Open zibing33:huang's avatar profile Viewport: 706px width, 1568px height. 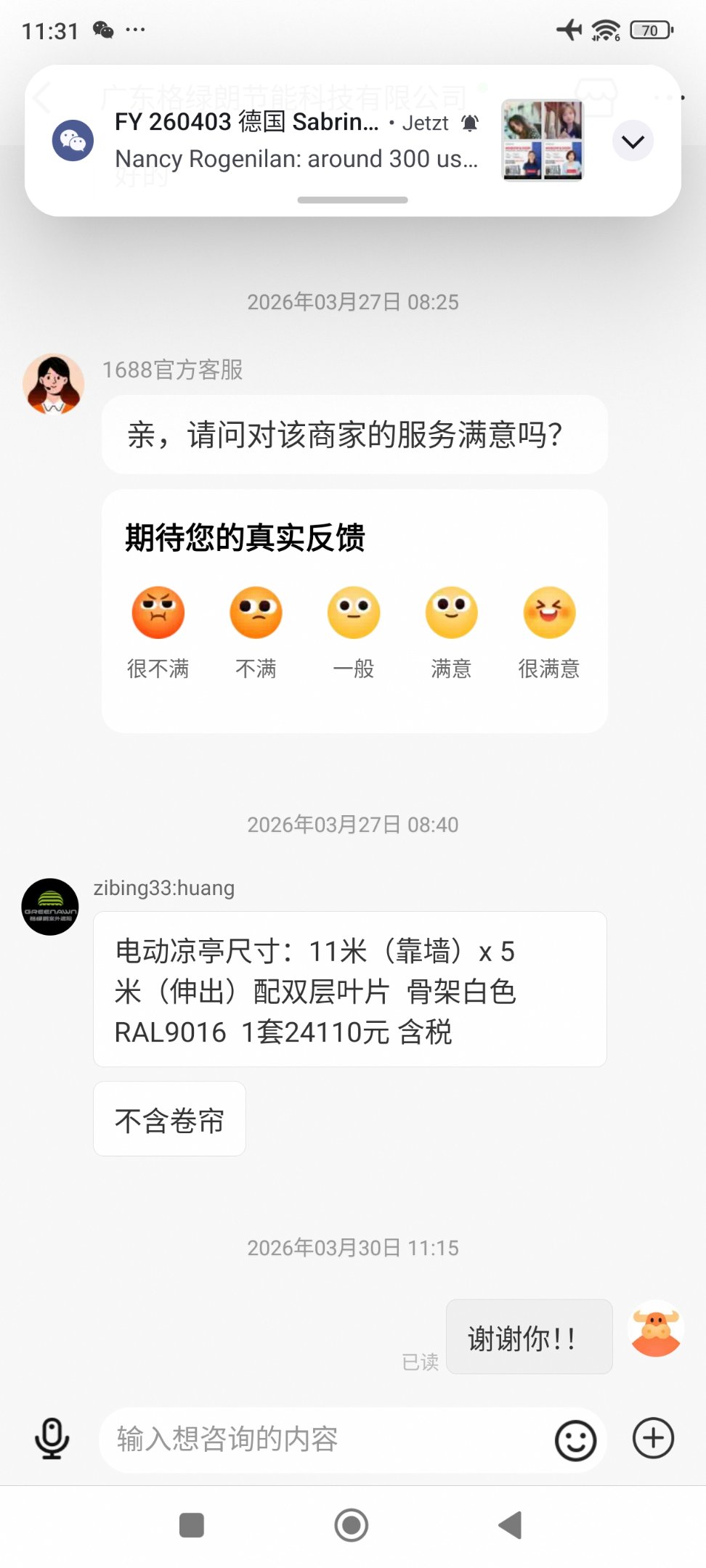pos(50,907)
